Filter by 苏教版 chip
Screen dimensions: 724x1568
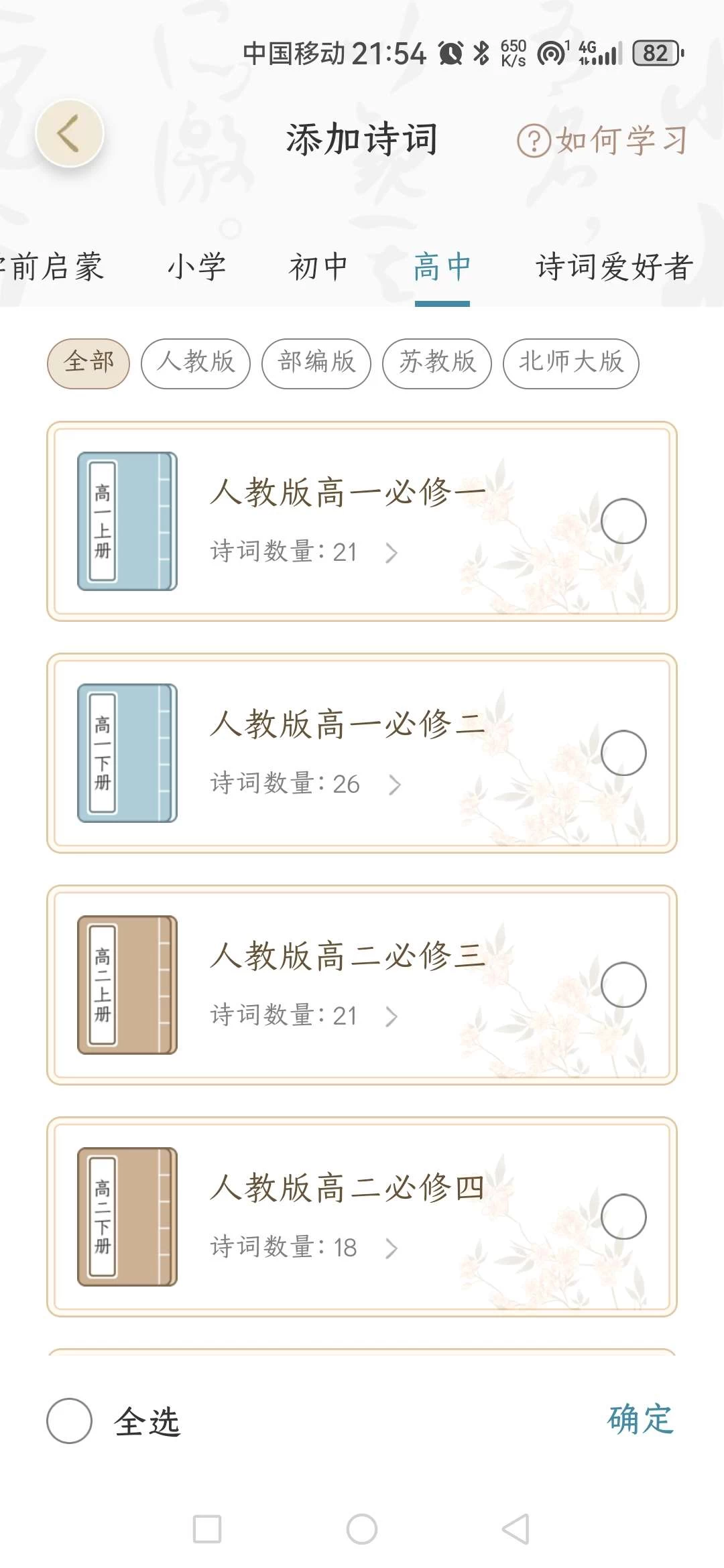point(437,363)
